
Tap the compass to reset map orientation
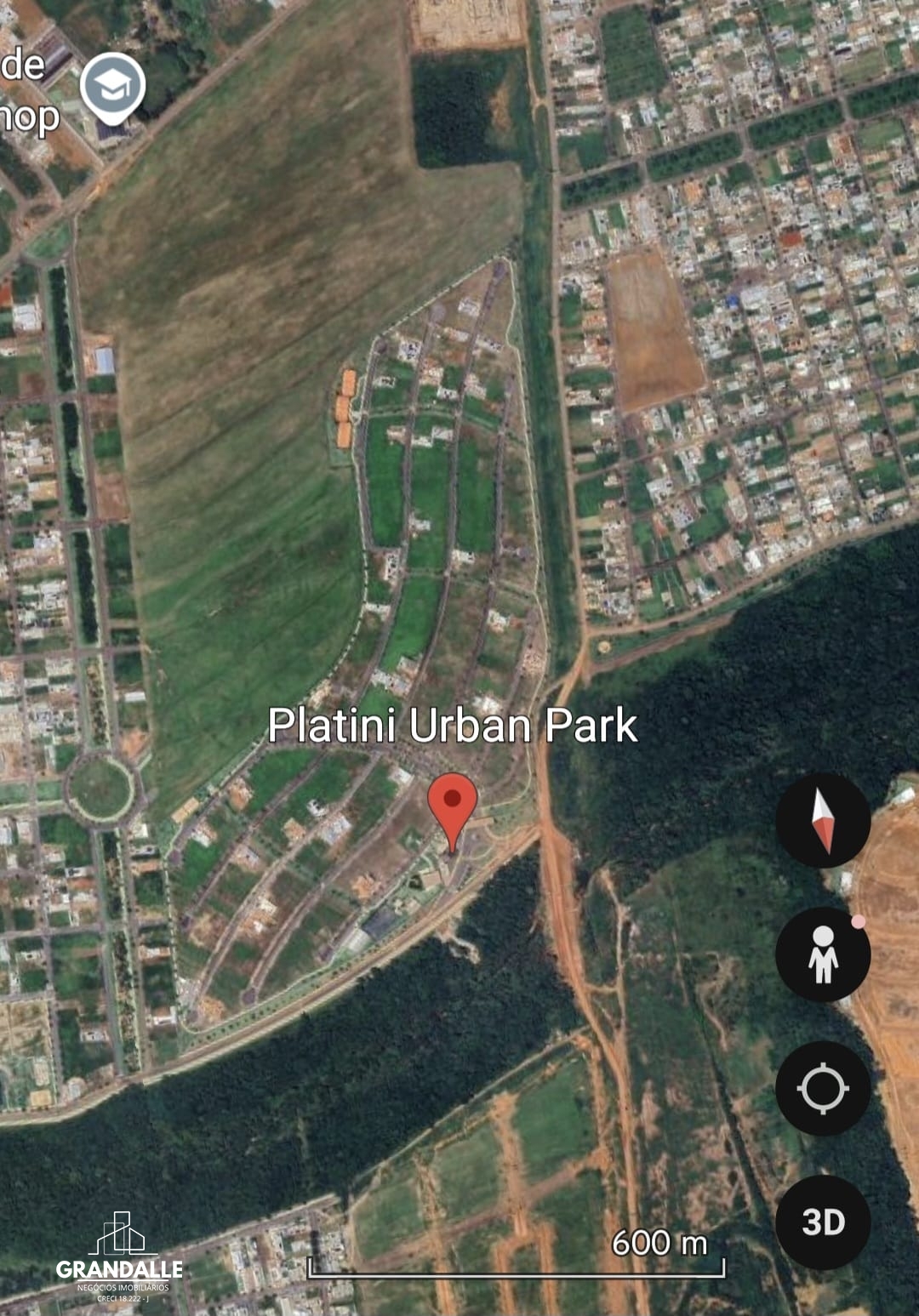(822, 820)
